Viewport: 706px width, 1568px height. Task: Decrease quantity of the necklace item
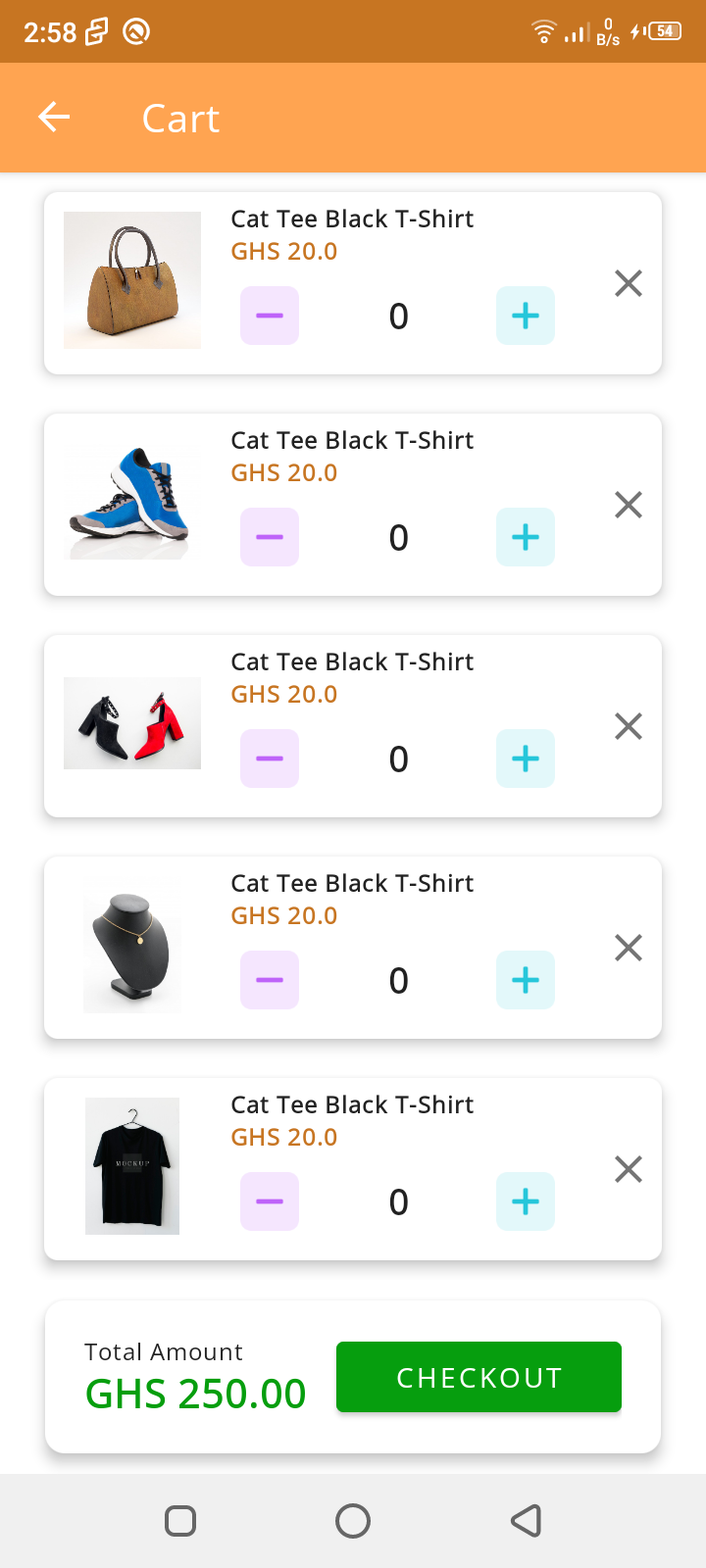coord(270,980)
